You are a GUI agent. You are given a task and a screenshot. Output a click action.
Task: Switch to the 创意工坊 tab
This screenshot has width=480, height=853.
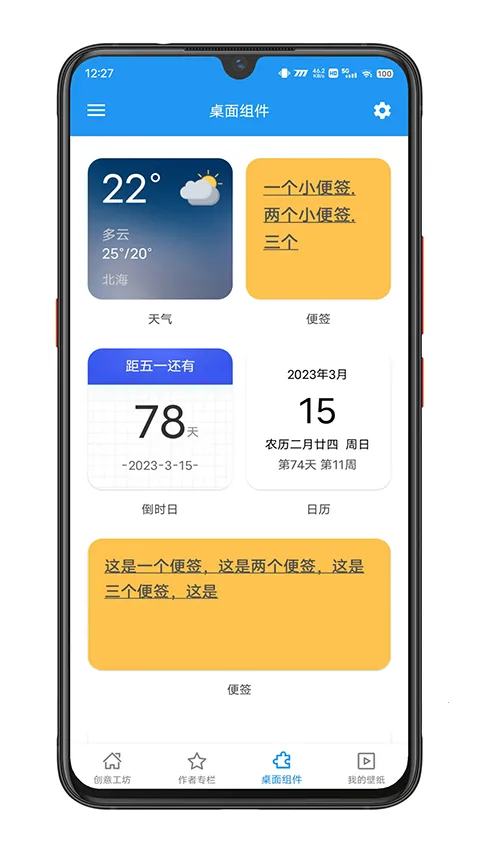112,768
